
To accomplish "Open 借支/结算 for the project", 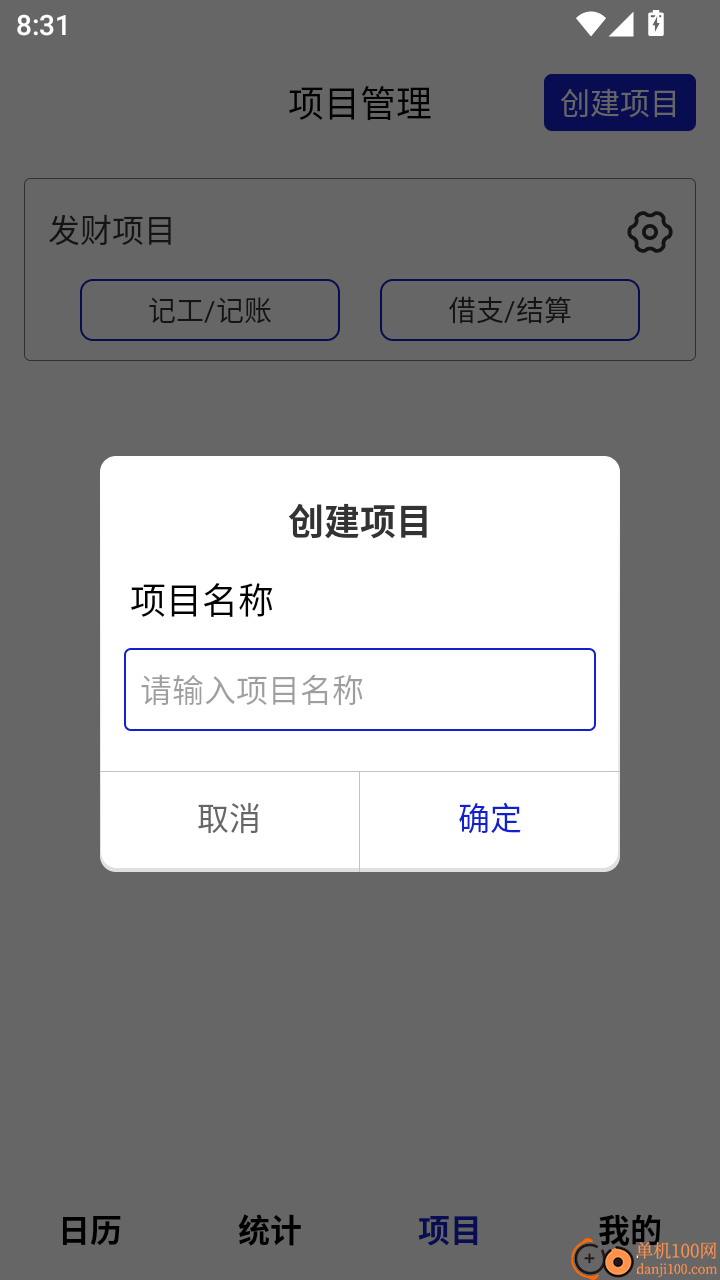I will (509, 310).
